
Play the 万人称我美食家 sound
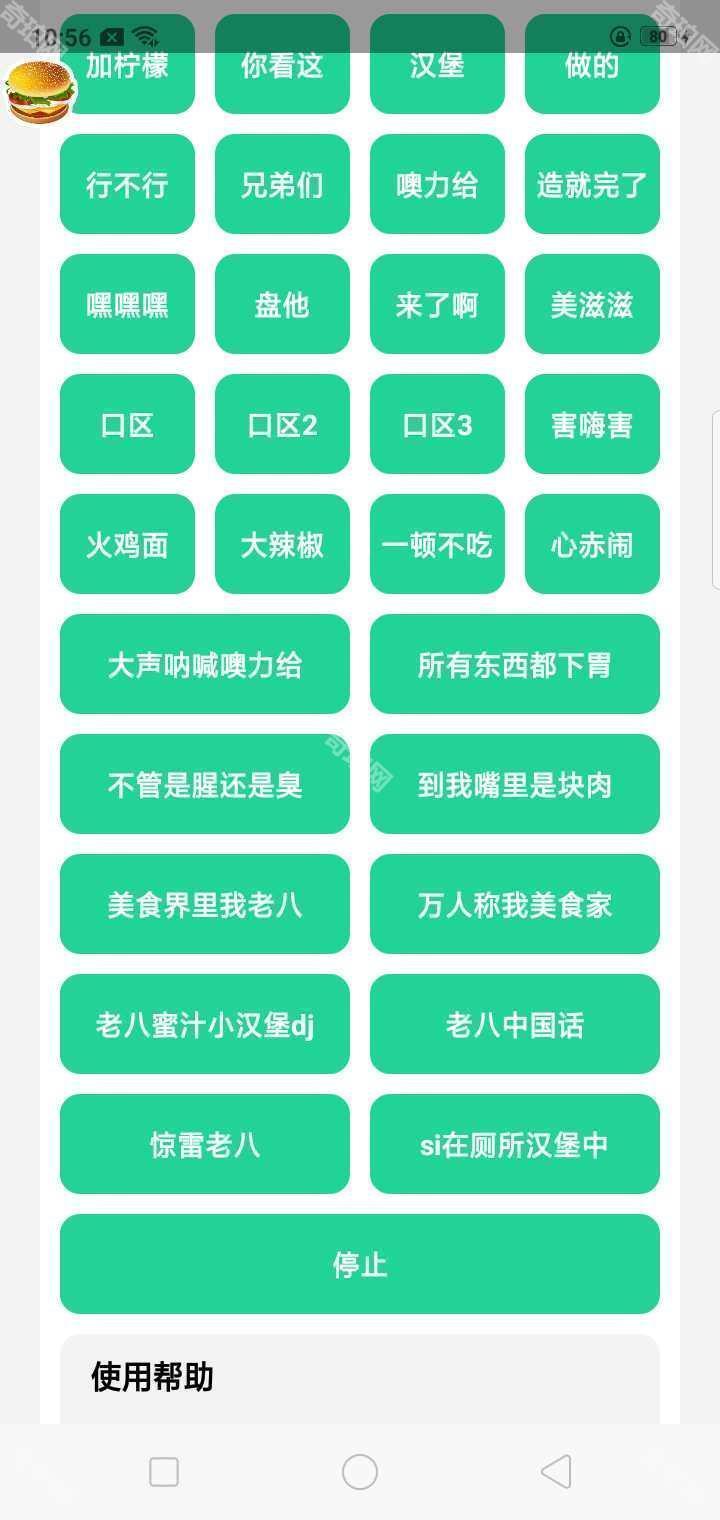[x=514, y=904]
